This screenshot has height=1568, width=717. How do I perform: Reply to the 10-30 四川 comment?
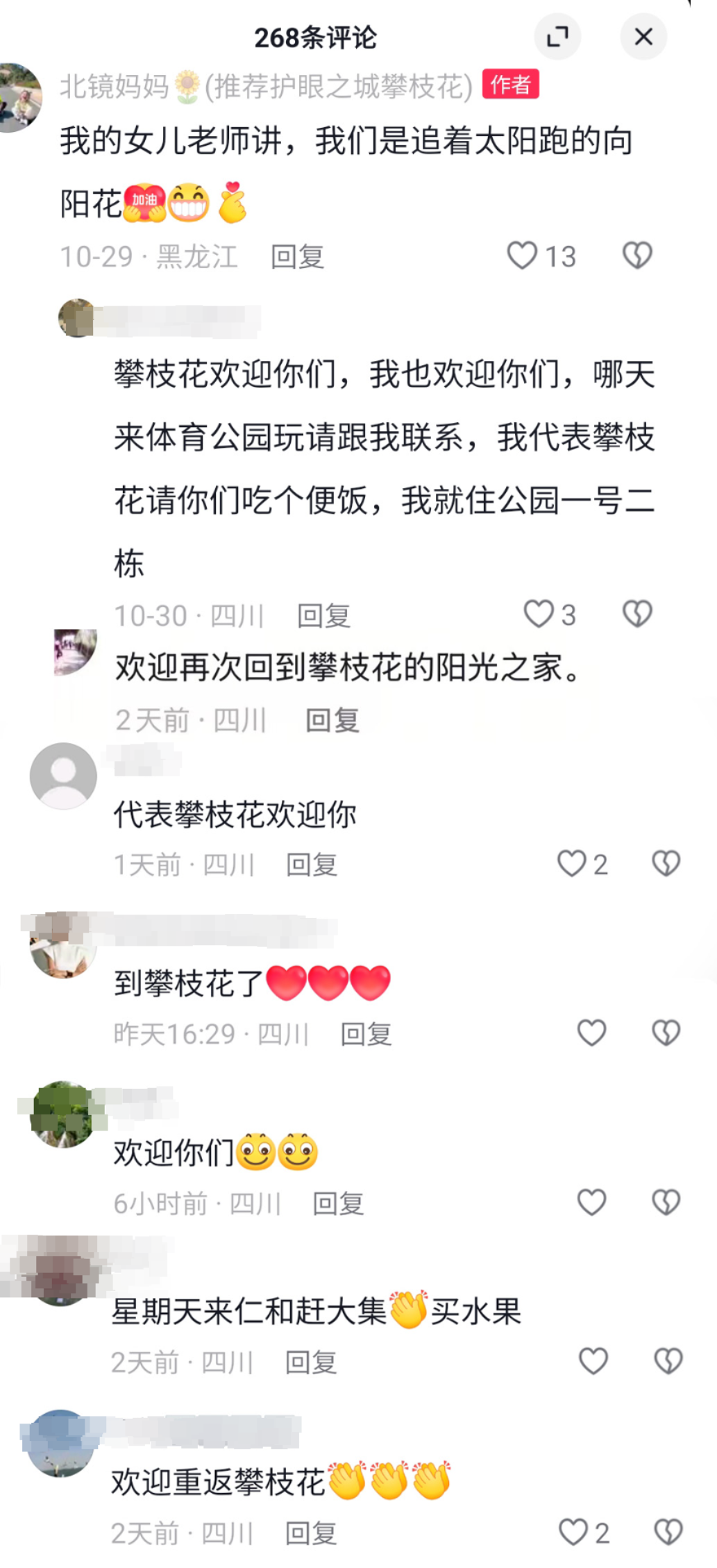click(x=323, y=616)
